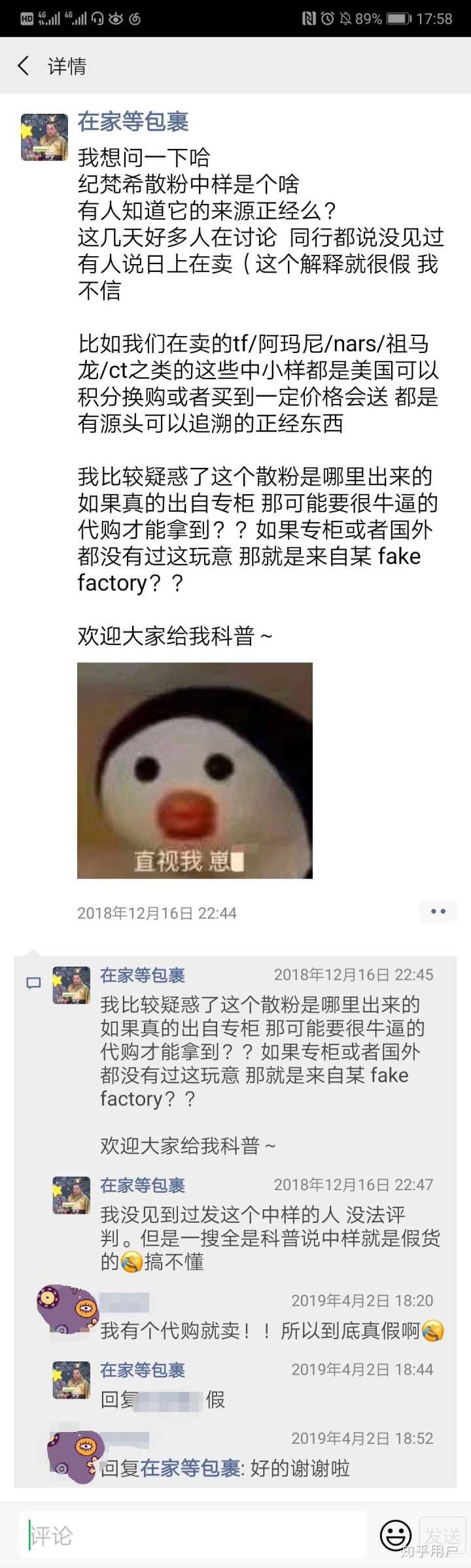View the 直视我 meme image full screen
Viewport: 471px width, 1568px height.
coord(194,770)
